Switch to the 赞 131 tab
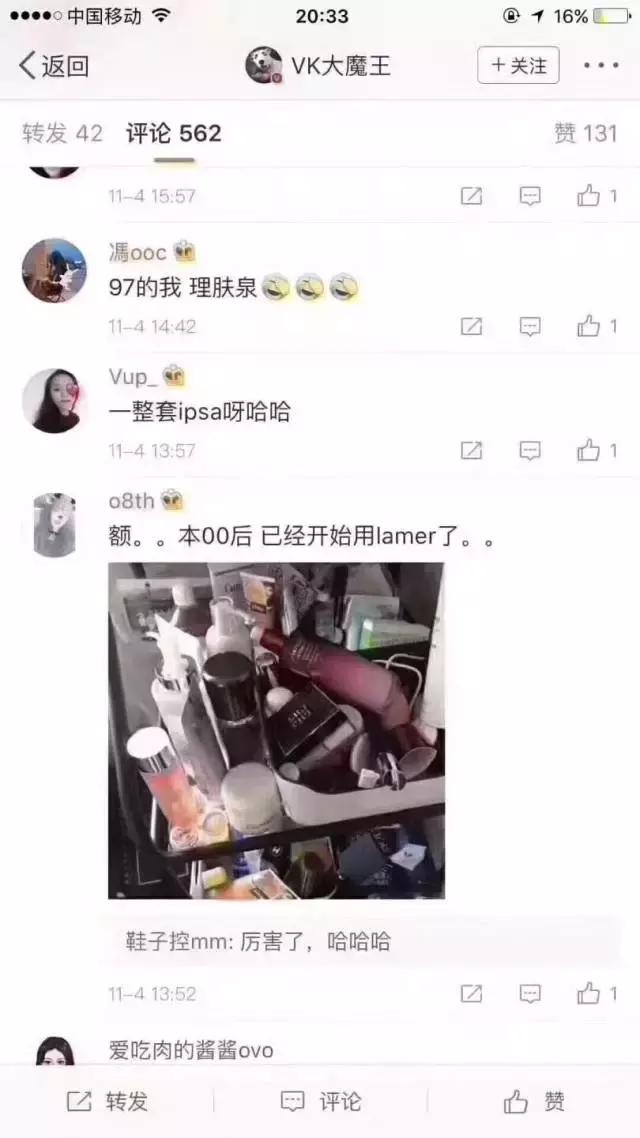The height and width of the screenshot is (1138, 640). click(586, 133)
